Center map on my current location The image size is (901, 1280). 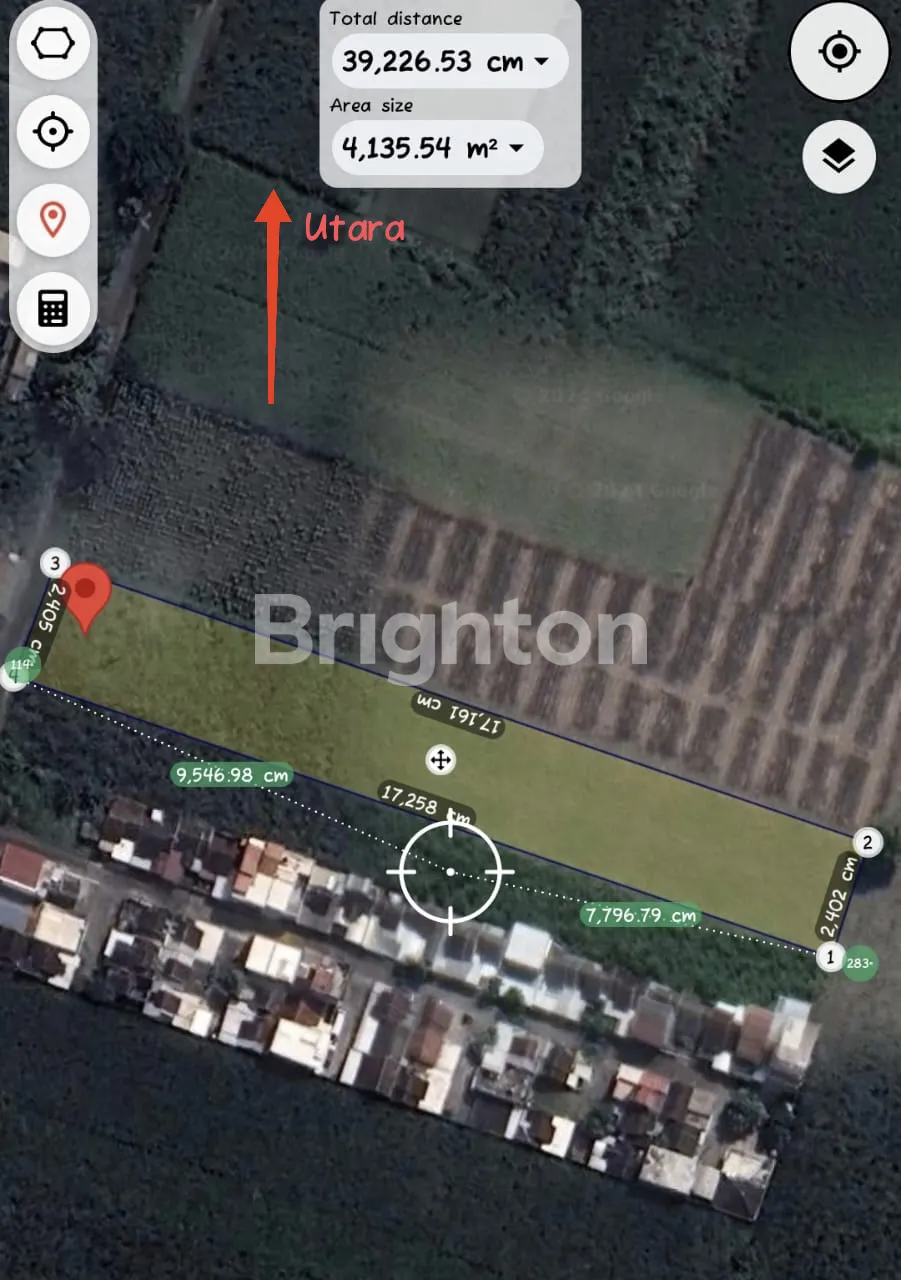pos(838,51)
